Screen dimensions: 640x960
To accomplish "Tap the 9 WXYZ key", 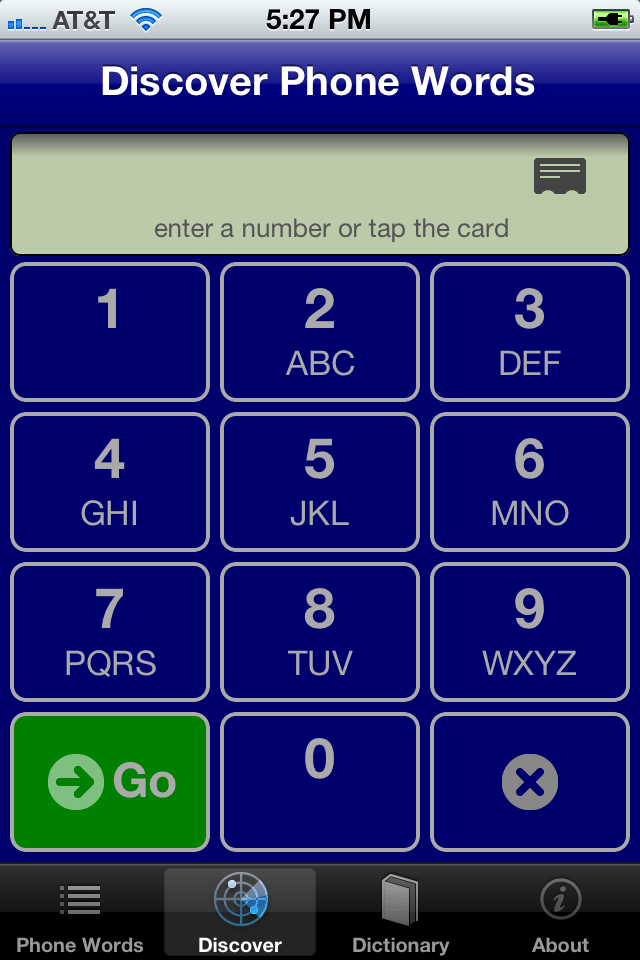I will coord(530,632).
